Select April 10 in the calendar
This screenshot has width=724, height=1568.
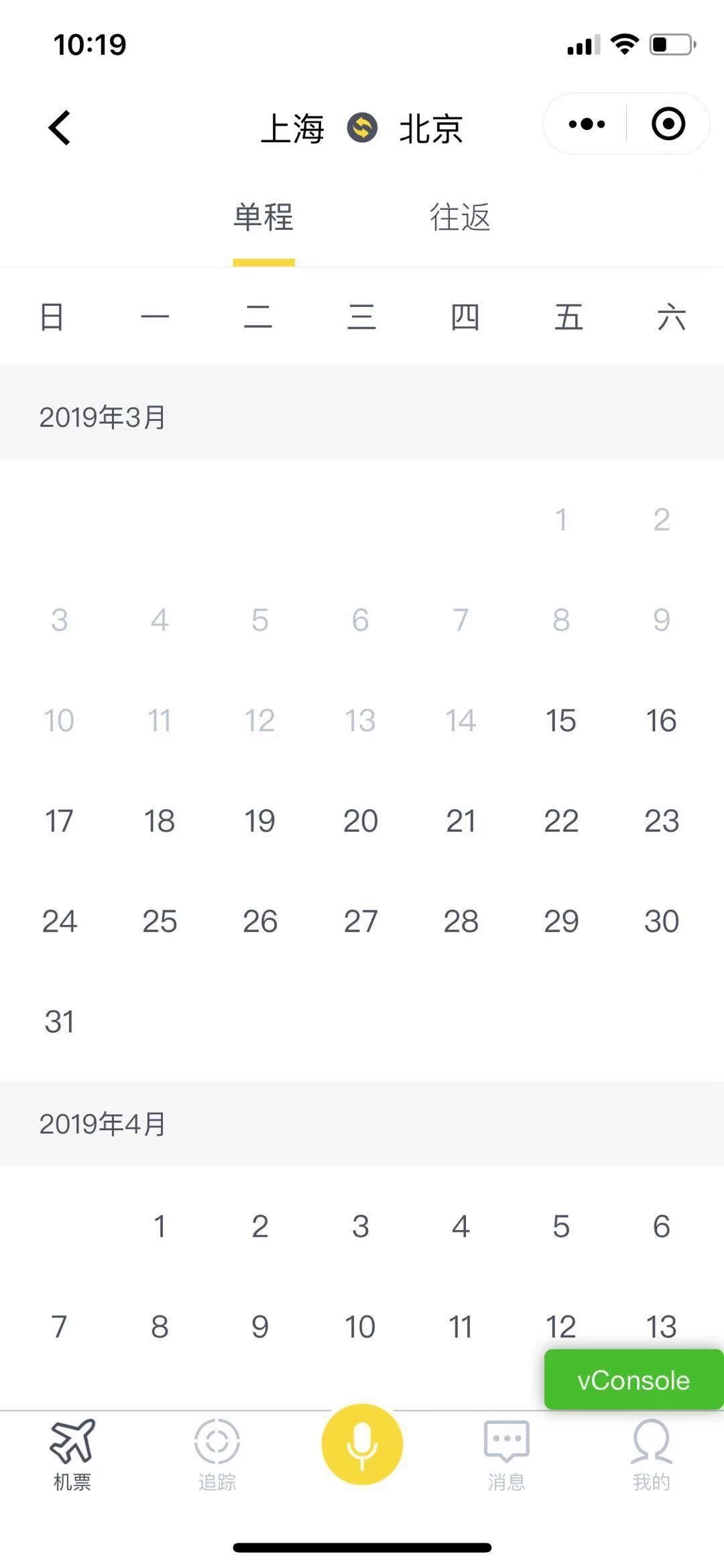[360, 1327]
